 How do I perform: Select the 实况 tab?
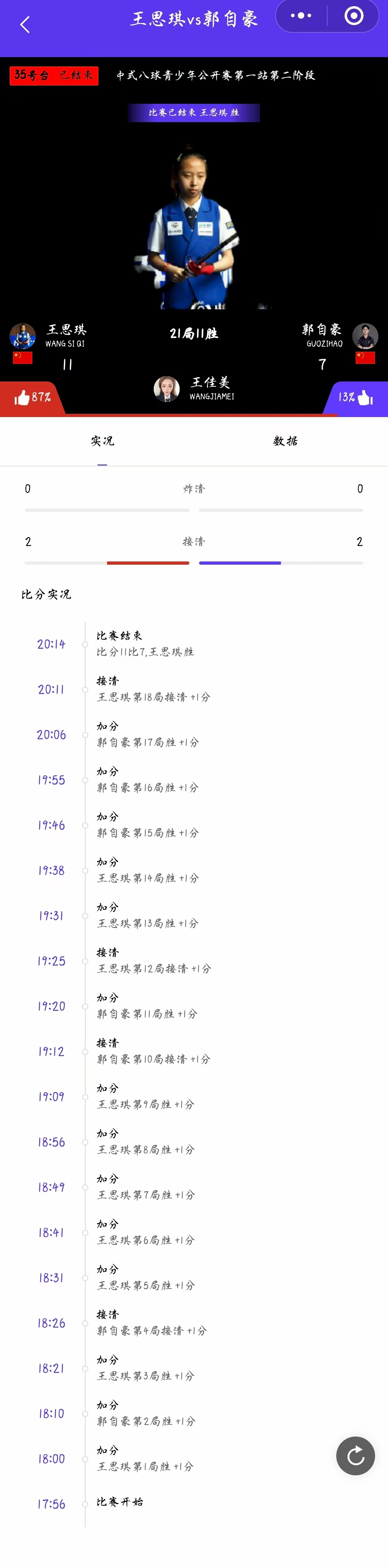coord(102,441)
